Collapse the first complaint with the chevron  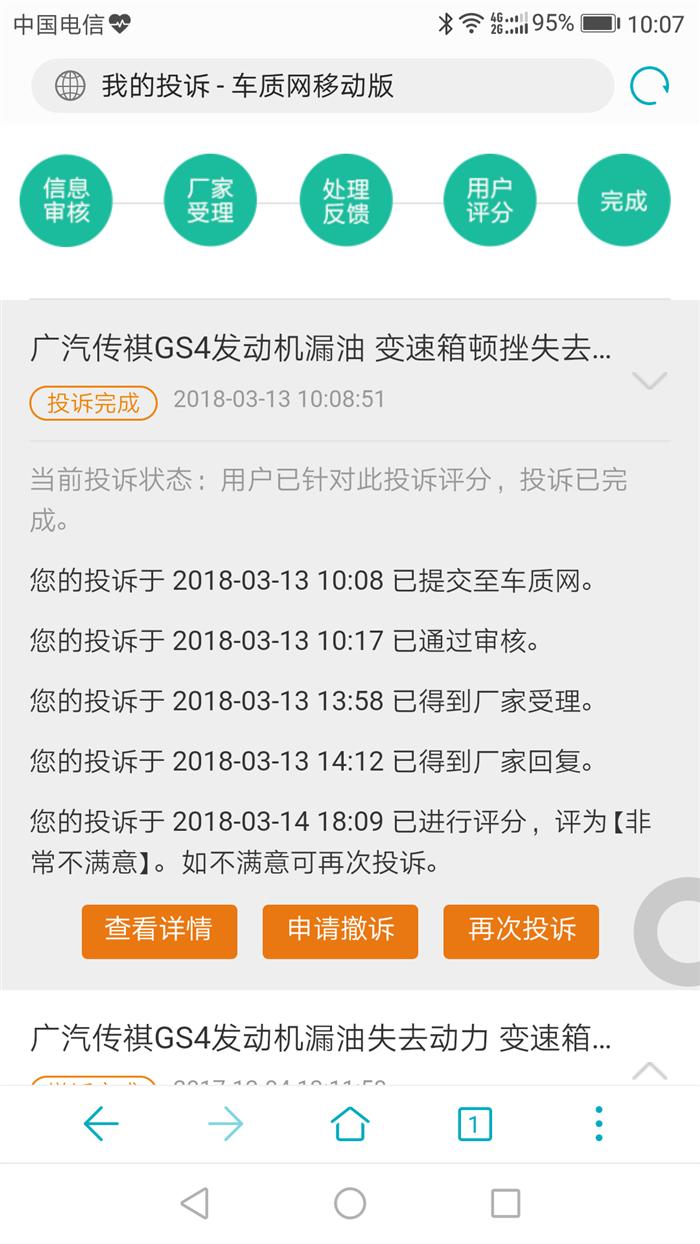pyautogui.click(x=650, y=381)
